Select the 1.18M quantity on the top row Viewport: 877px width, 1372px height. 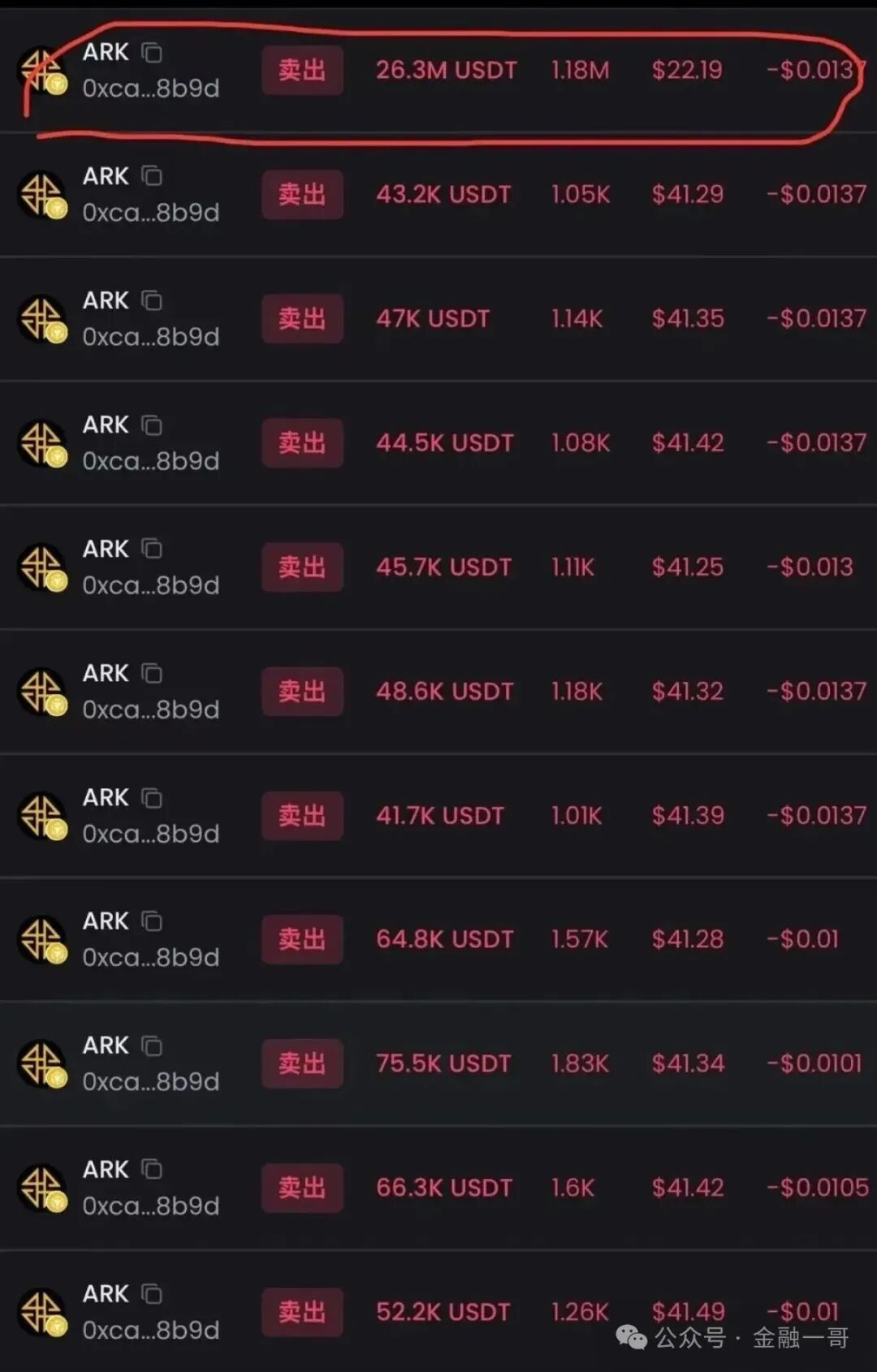click(x=581, y=71)
